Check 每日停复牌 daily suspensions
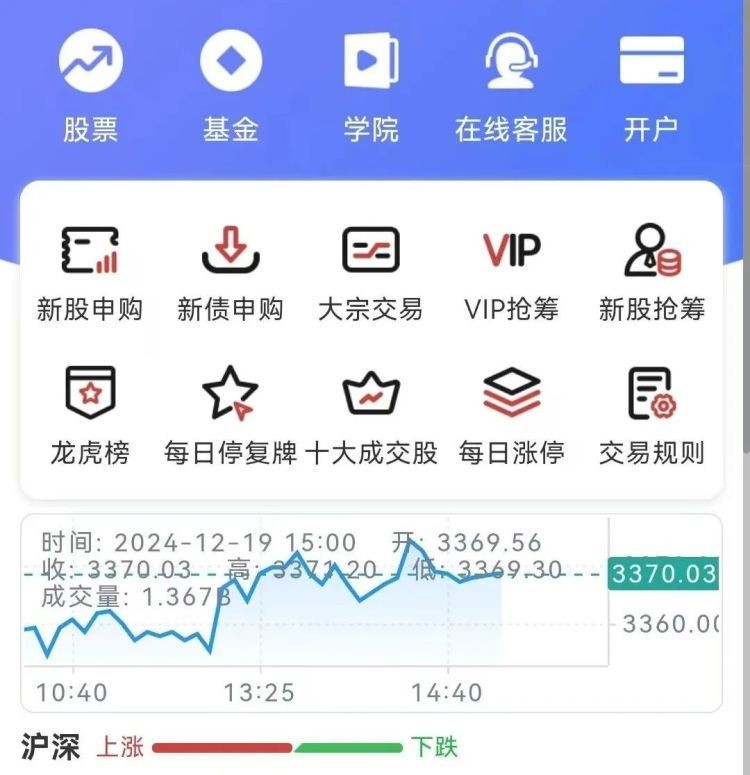Screen dimensions: 750x775 pos(230,416)
